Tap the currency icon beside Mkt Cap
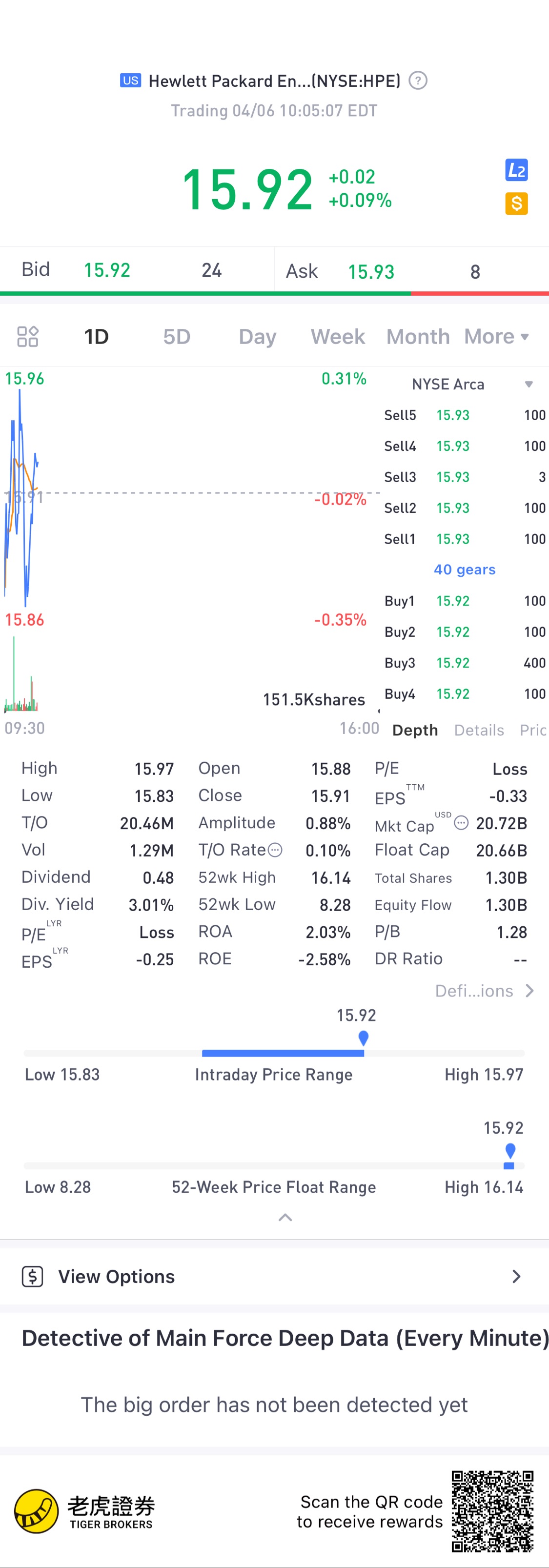 461,823
